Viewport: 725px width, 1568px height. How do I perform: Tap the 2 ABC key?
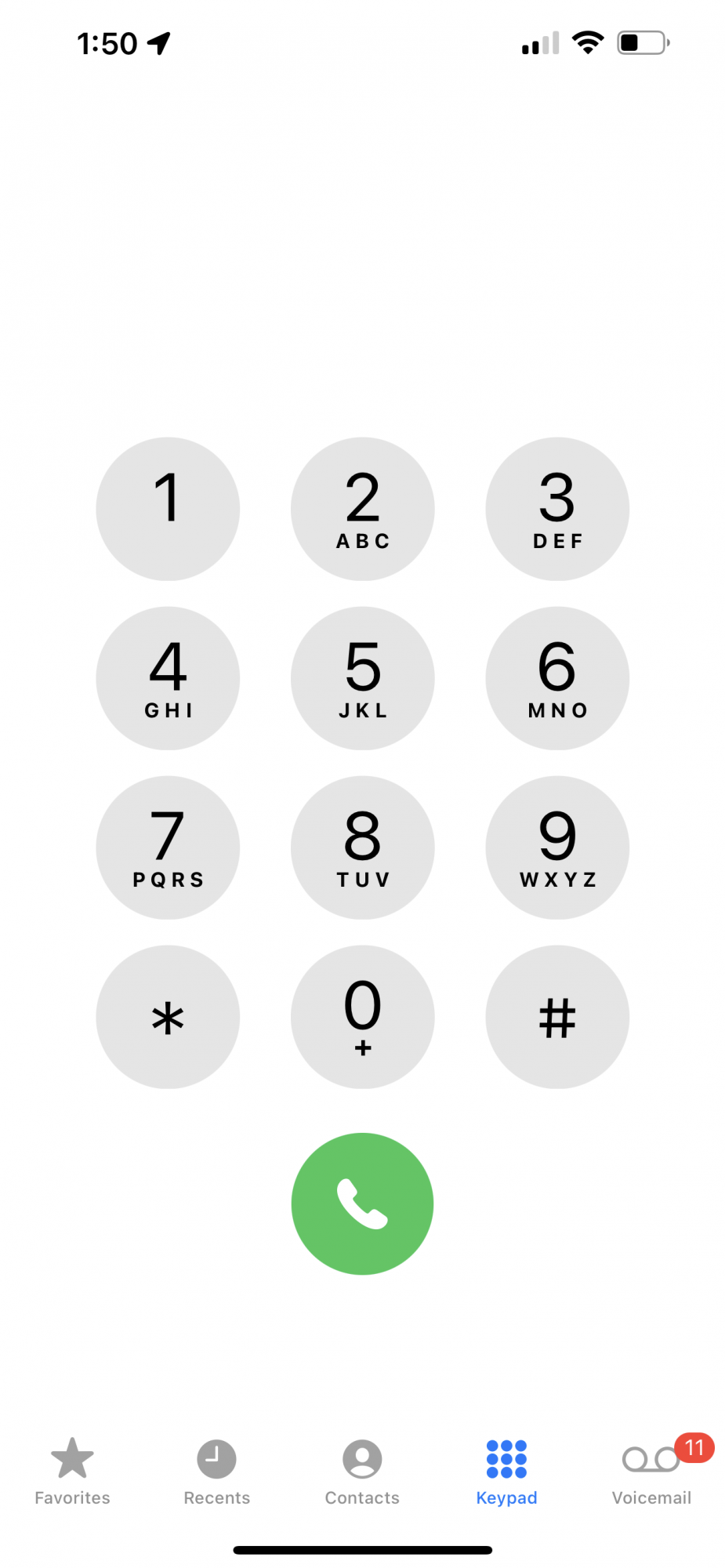coord(362,509)
